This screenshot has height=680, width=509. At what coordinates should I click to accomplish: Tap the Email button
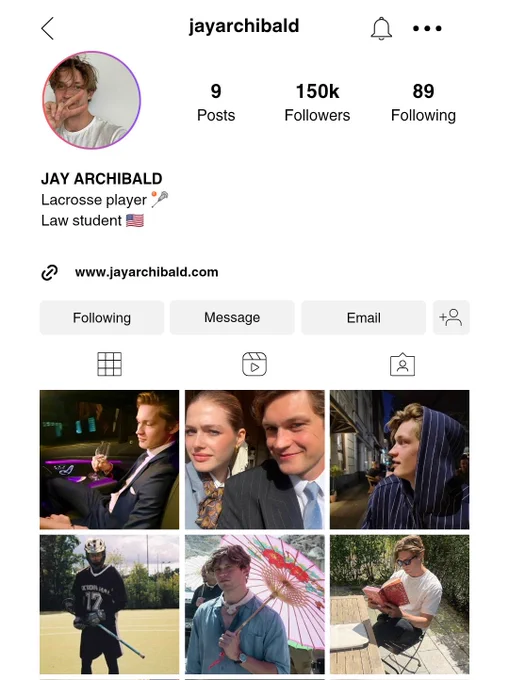[x=363, y=317]
